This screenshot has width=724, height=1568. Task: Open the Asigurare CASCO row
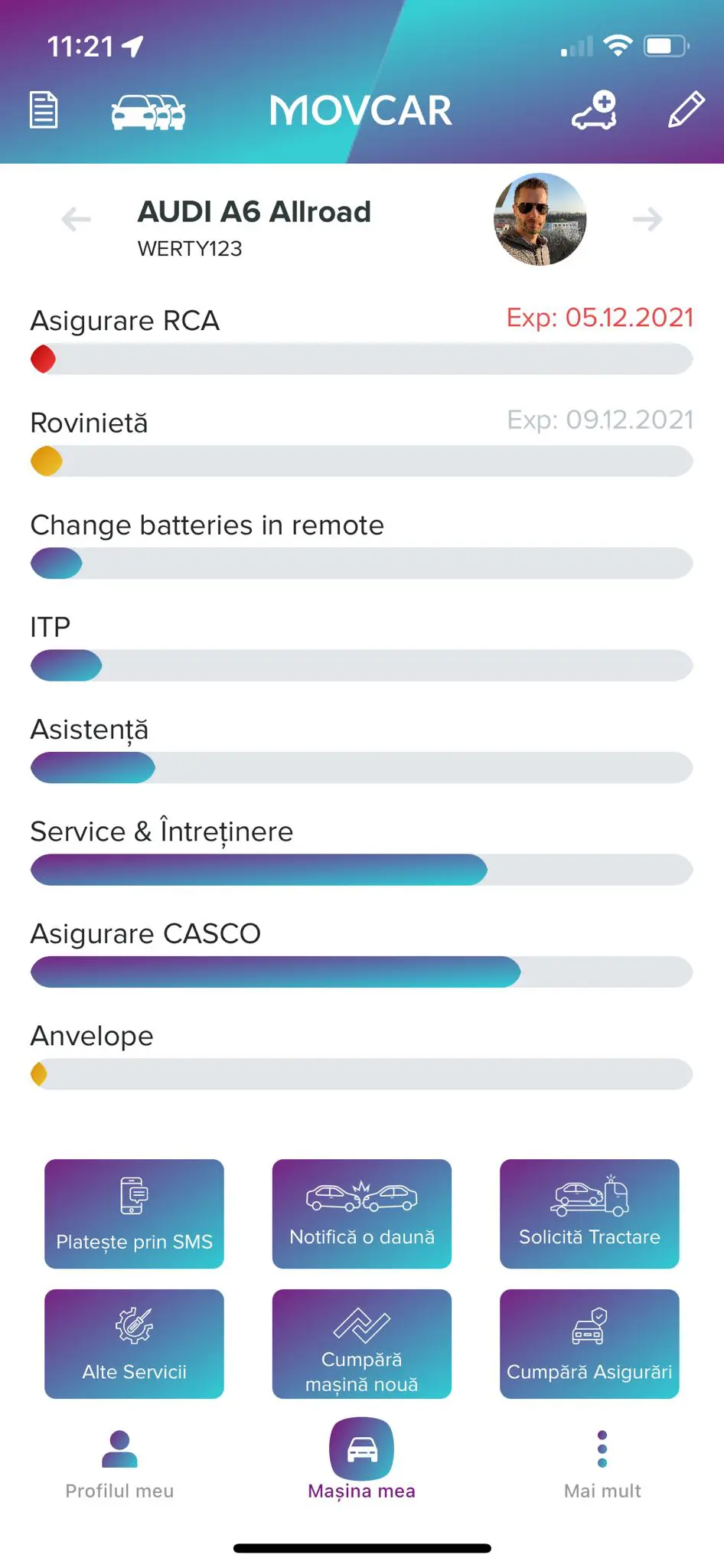point(362,952)
